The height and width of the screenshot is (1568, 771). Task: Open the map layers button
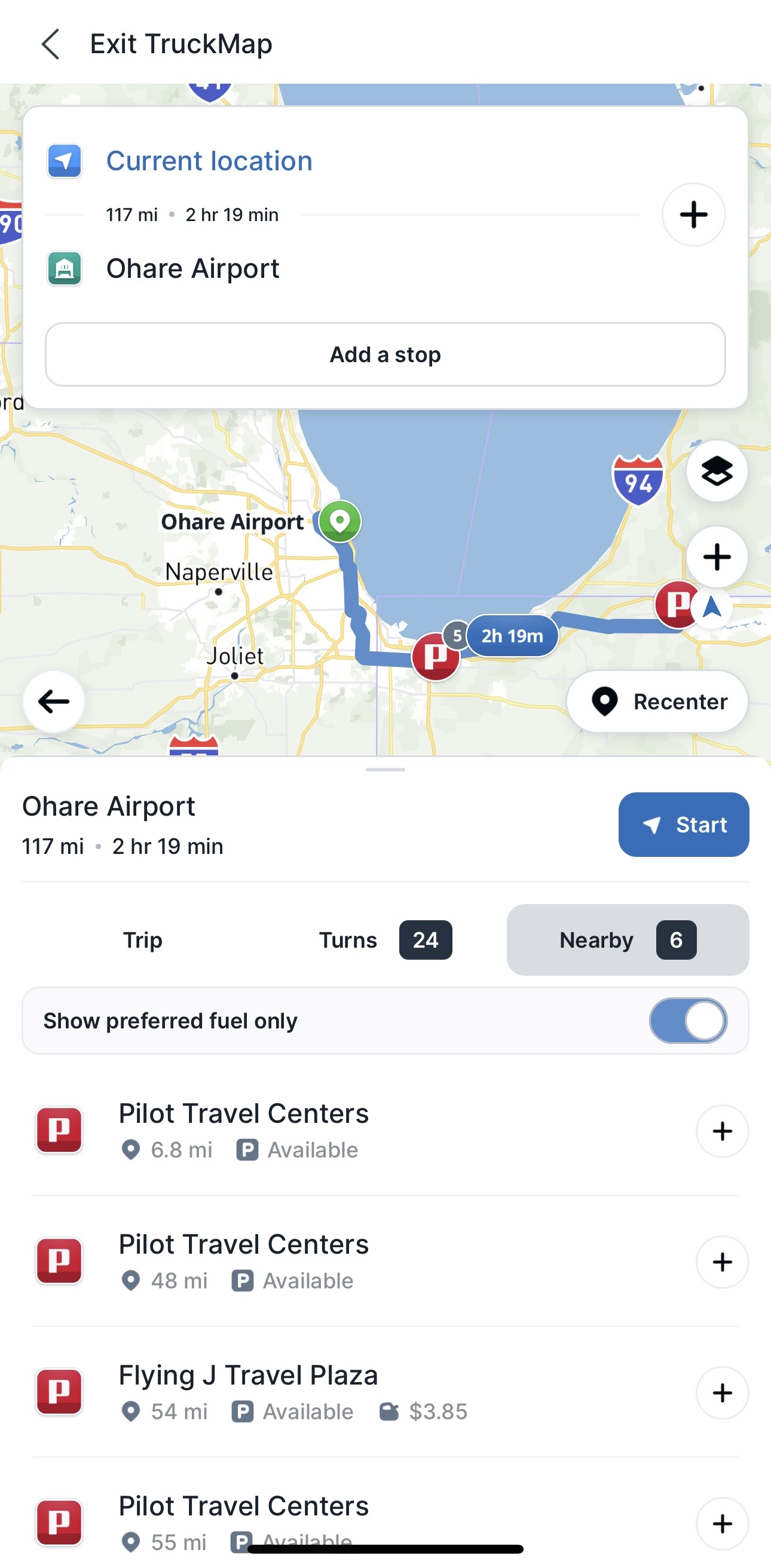coord(717,471)
